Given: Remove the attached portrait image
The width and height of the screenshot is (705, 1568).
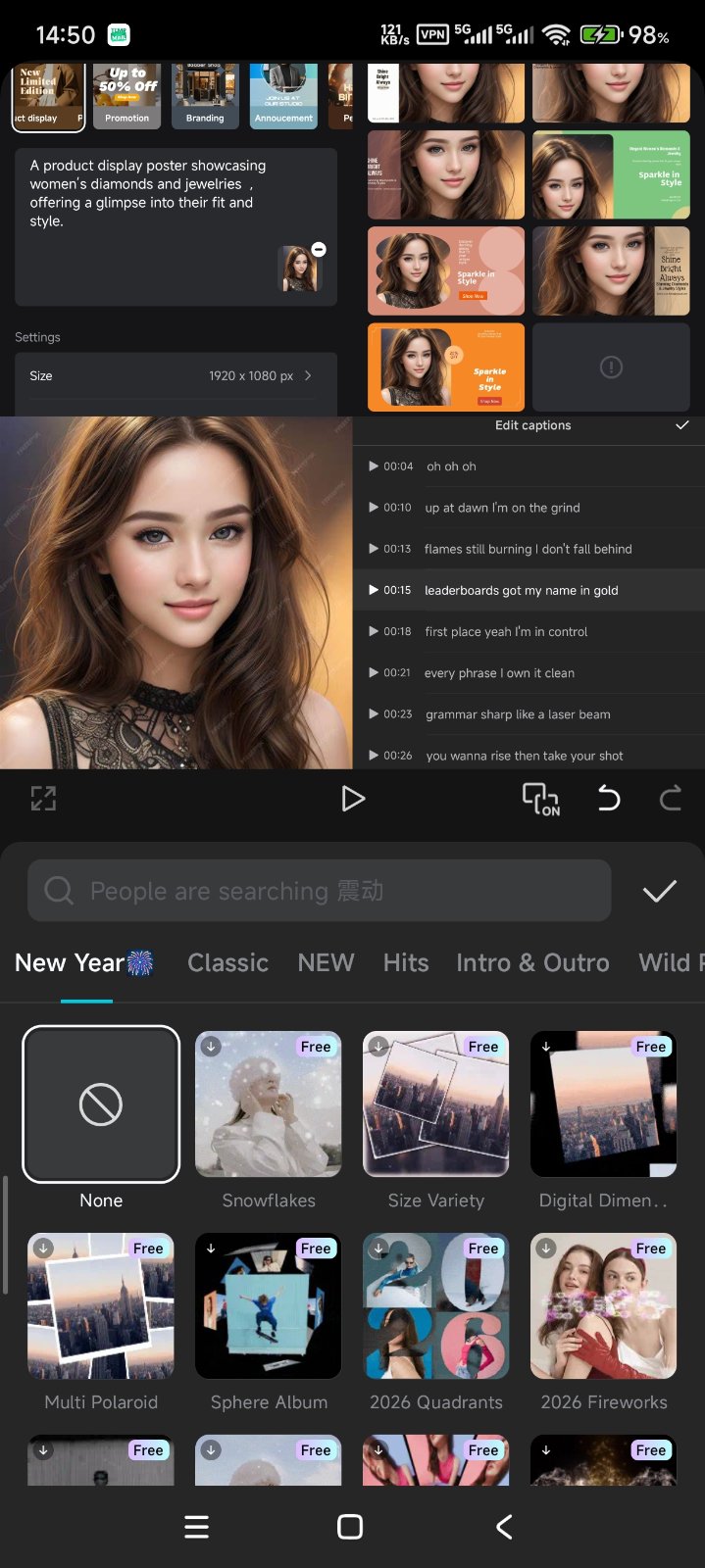Looking at the screenshot, I should [319, 250].
